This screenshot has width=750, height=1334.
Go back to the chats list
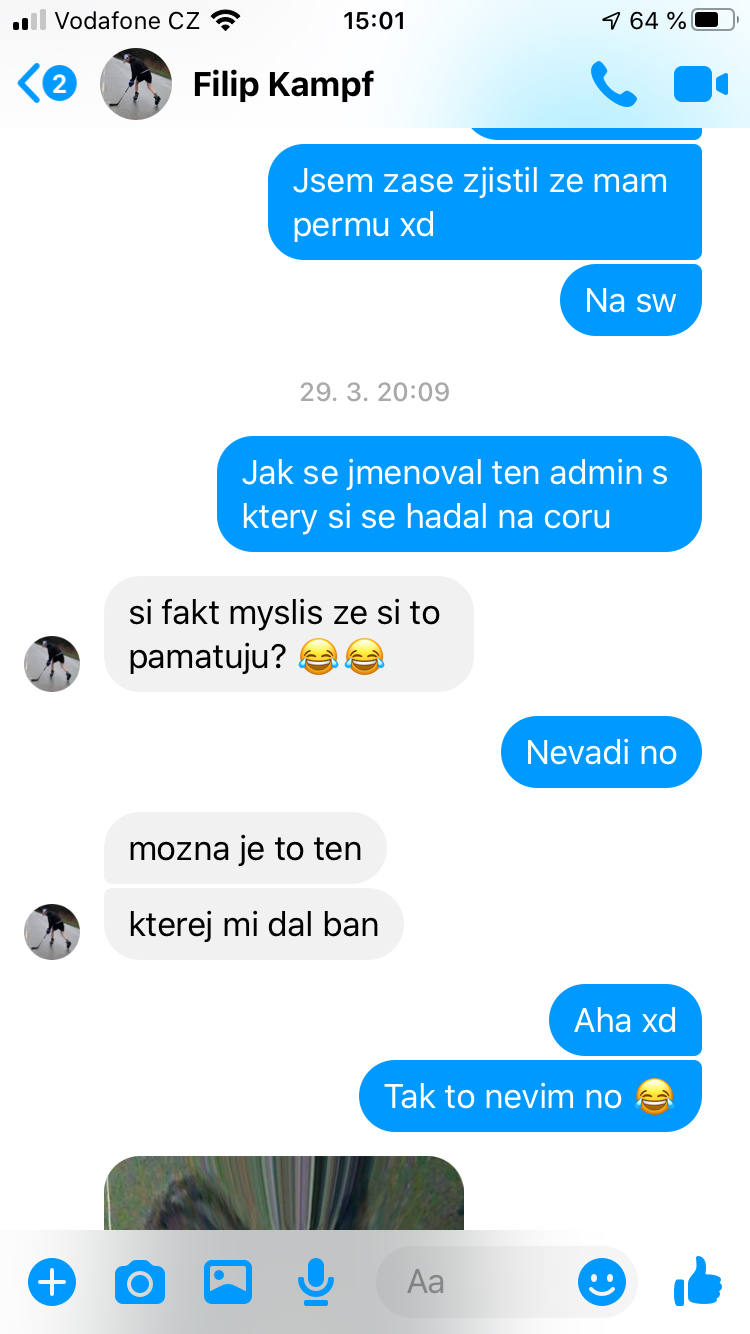tap(47, 84)
